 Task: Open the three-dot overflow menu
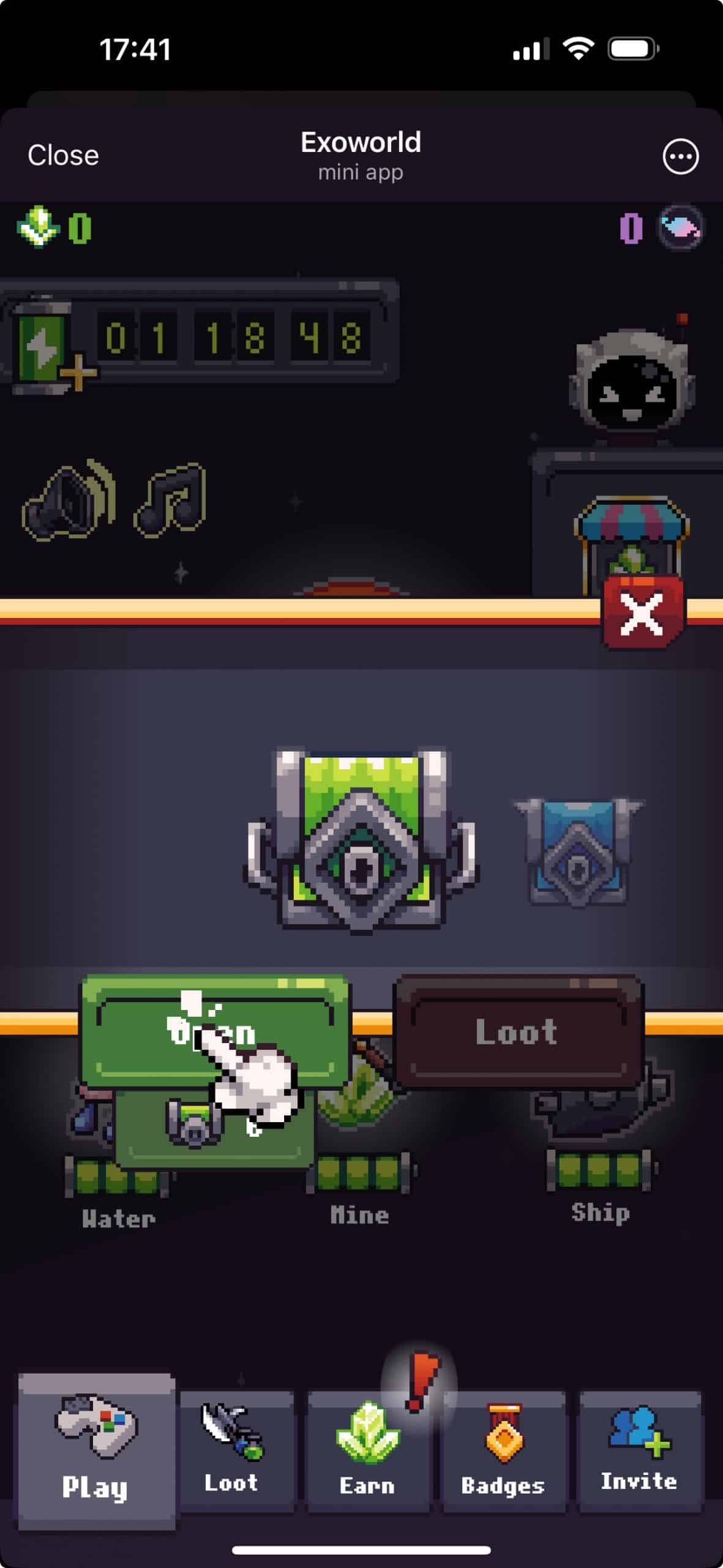pyautogui.click(x=680, y=157)
